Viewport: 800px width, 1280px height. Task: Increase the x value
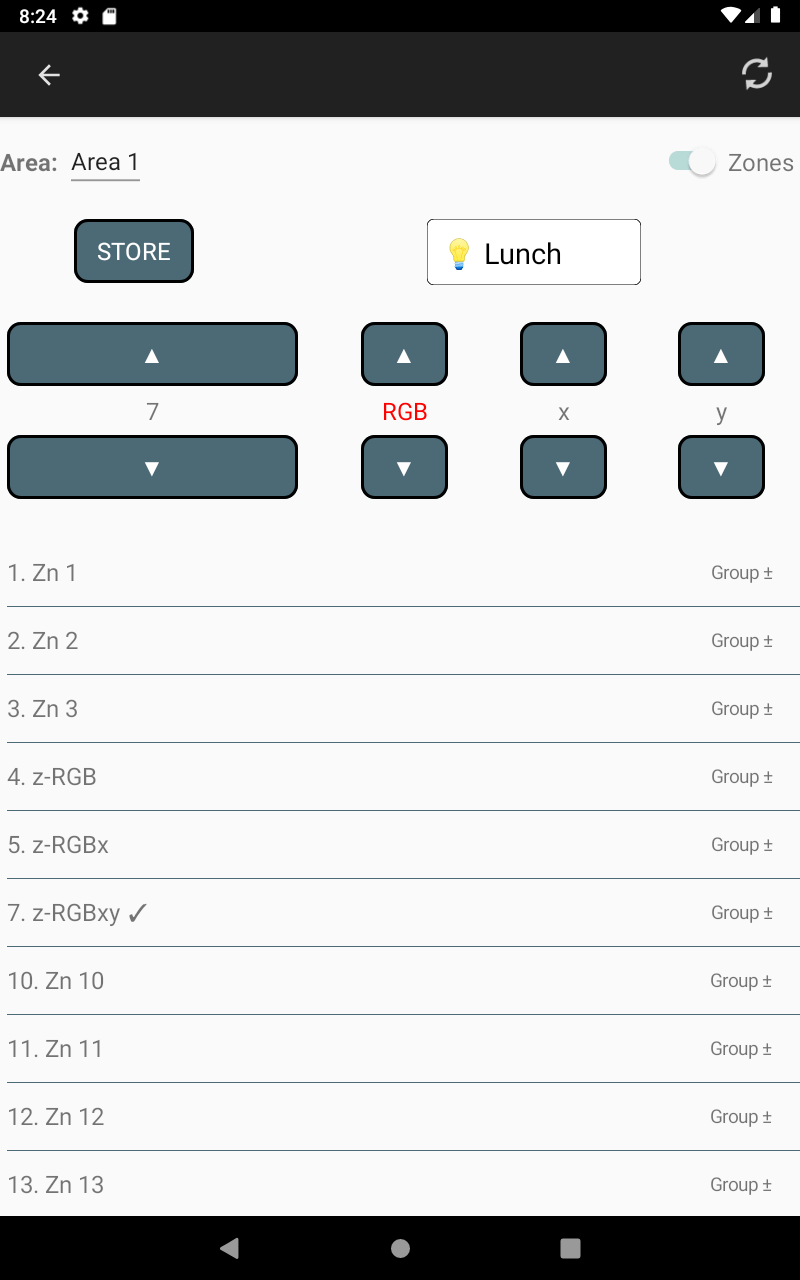pyautogui.click(x=563, y=354)
